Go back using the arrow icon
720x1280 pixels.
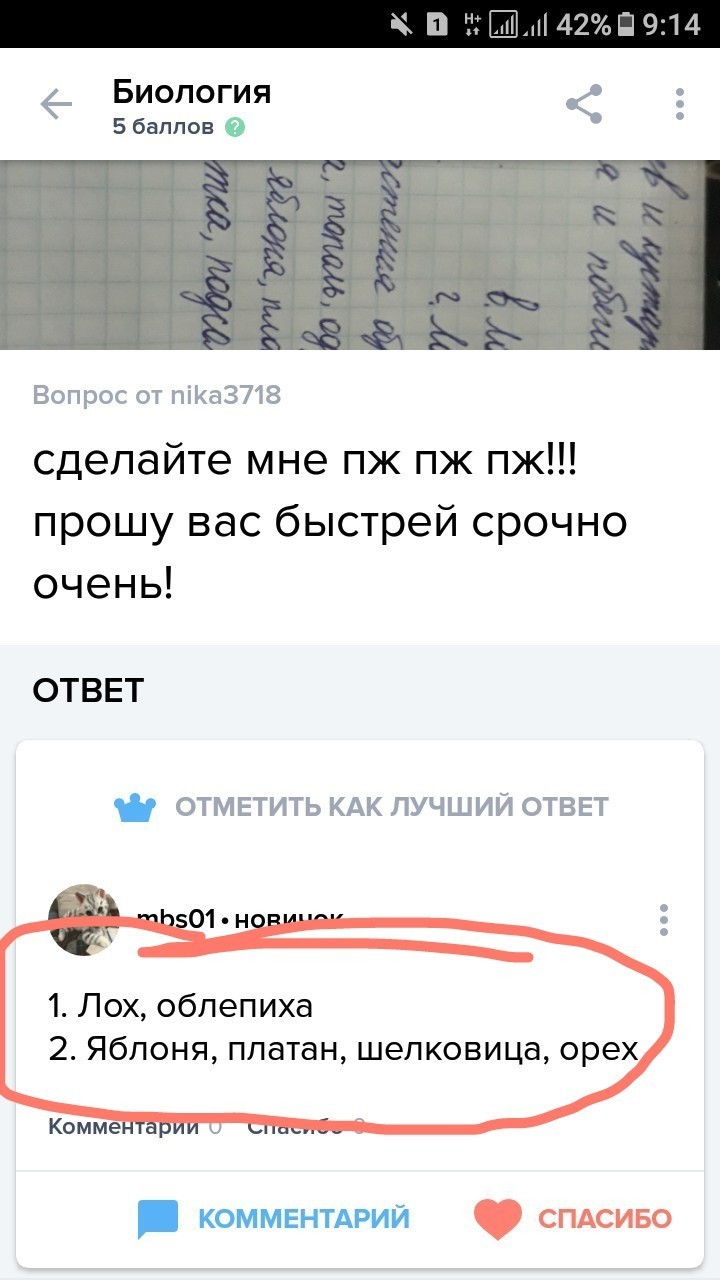tap(56, 105)
